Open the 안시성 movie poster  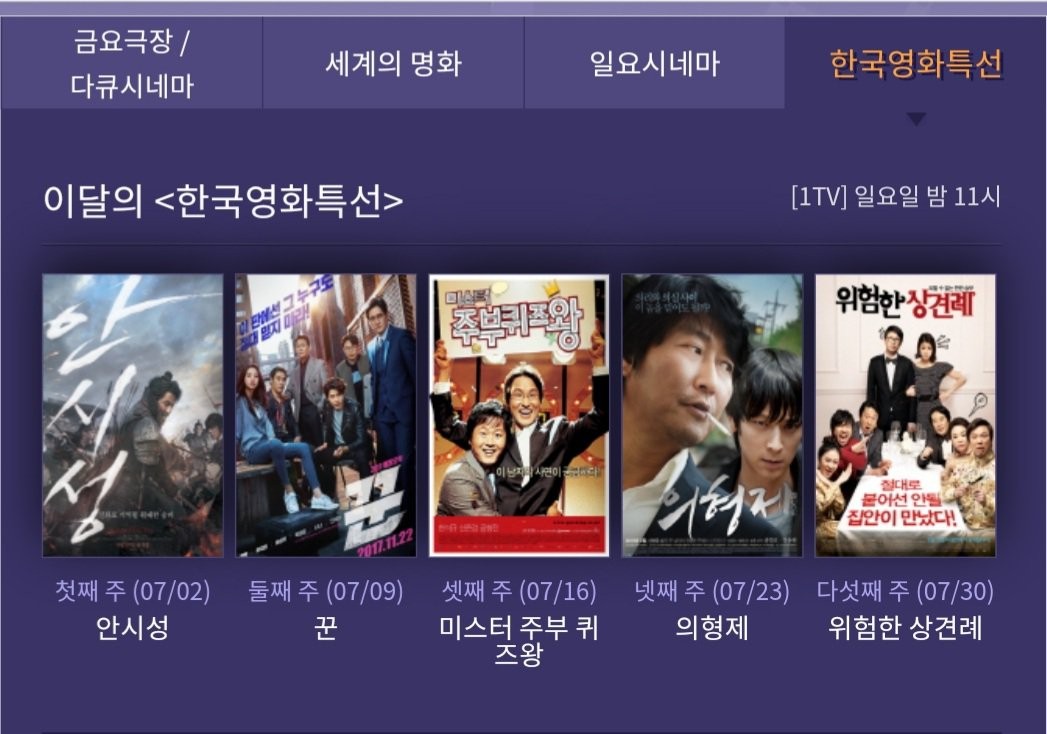click(x=133, y=415)
